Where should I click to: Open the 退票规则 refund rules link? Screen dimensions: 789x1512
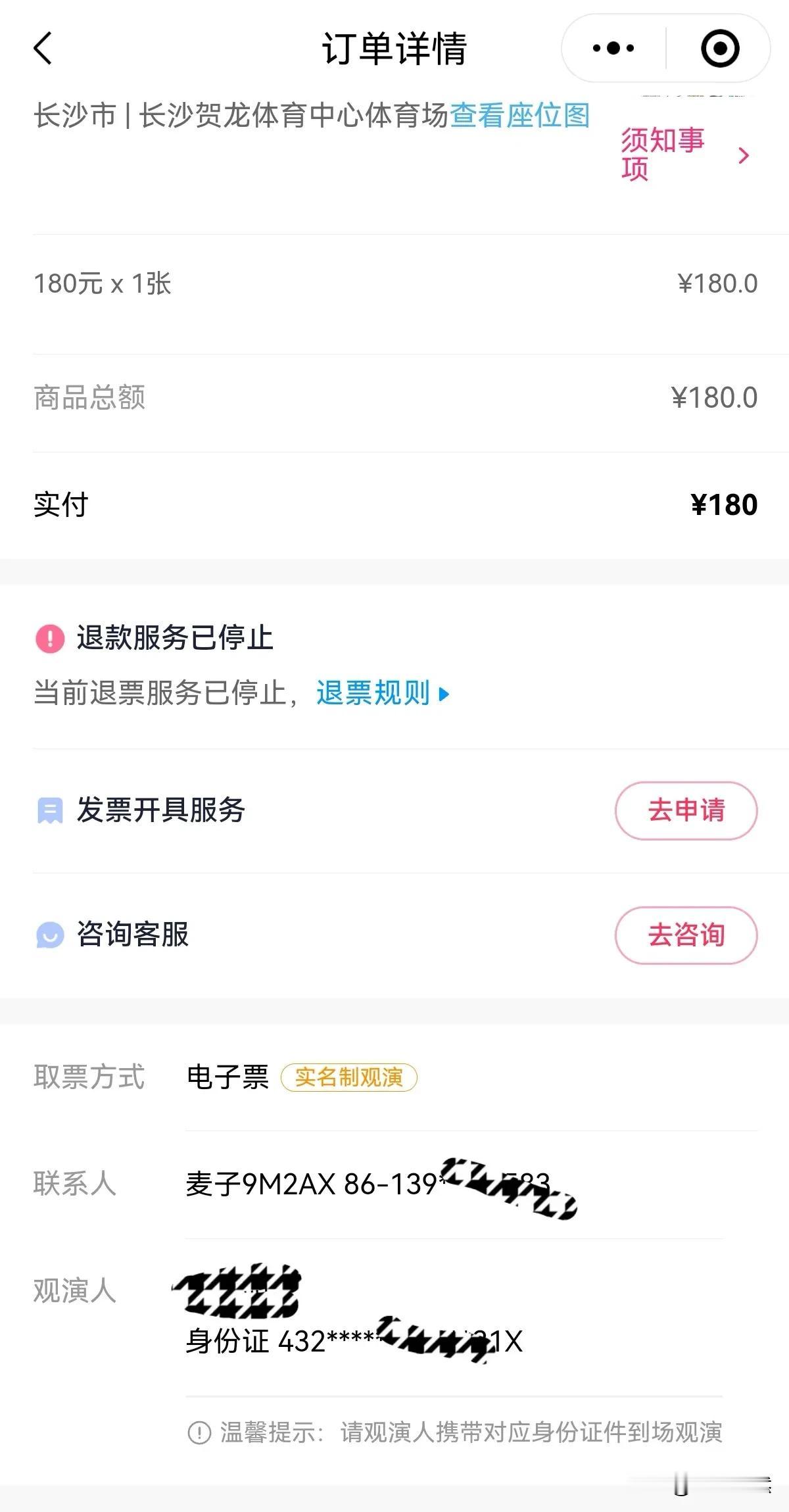(381, 693)
